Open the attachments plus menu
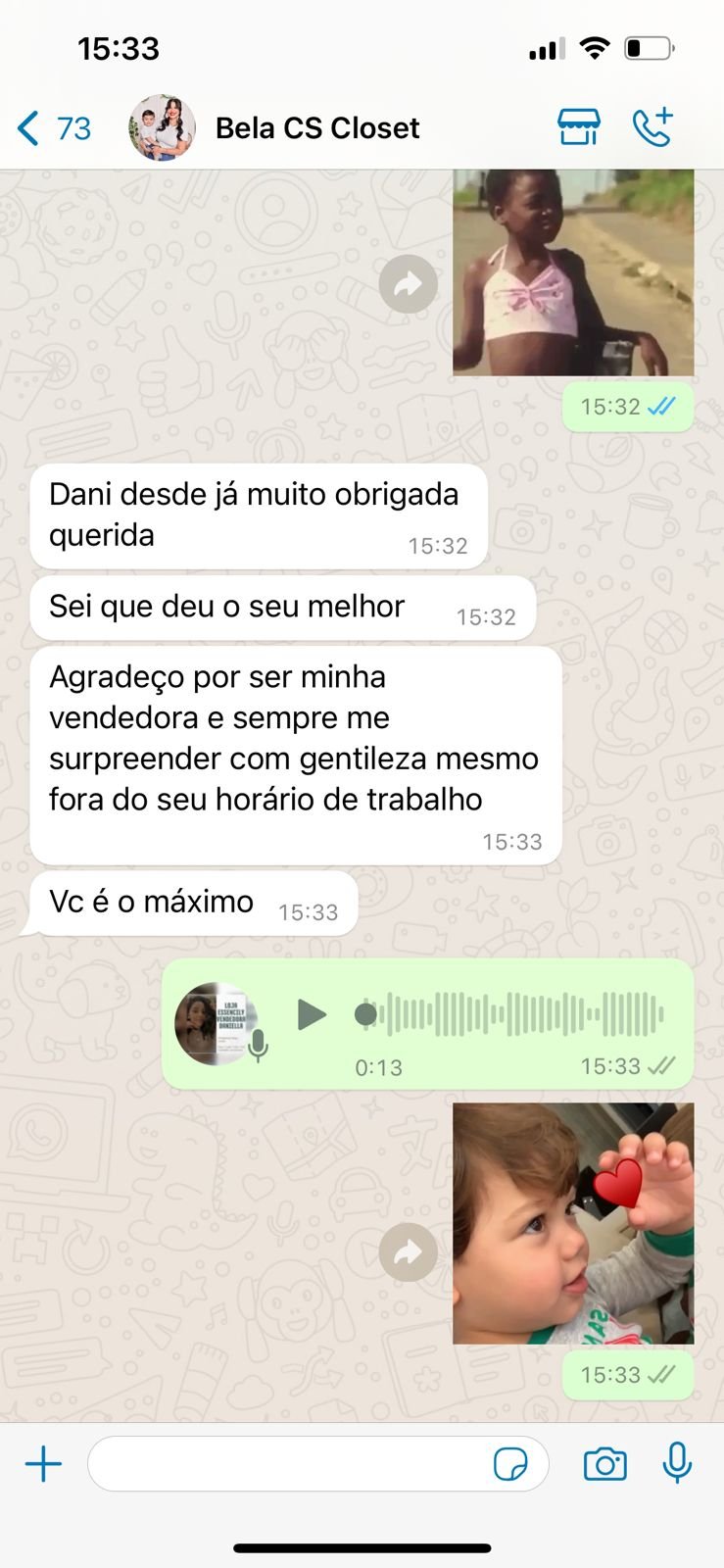724x1568 pixels. click(x=43, y=1465)
